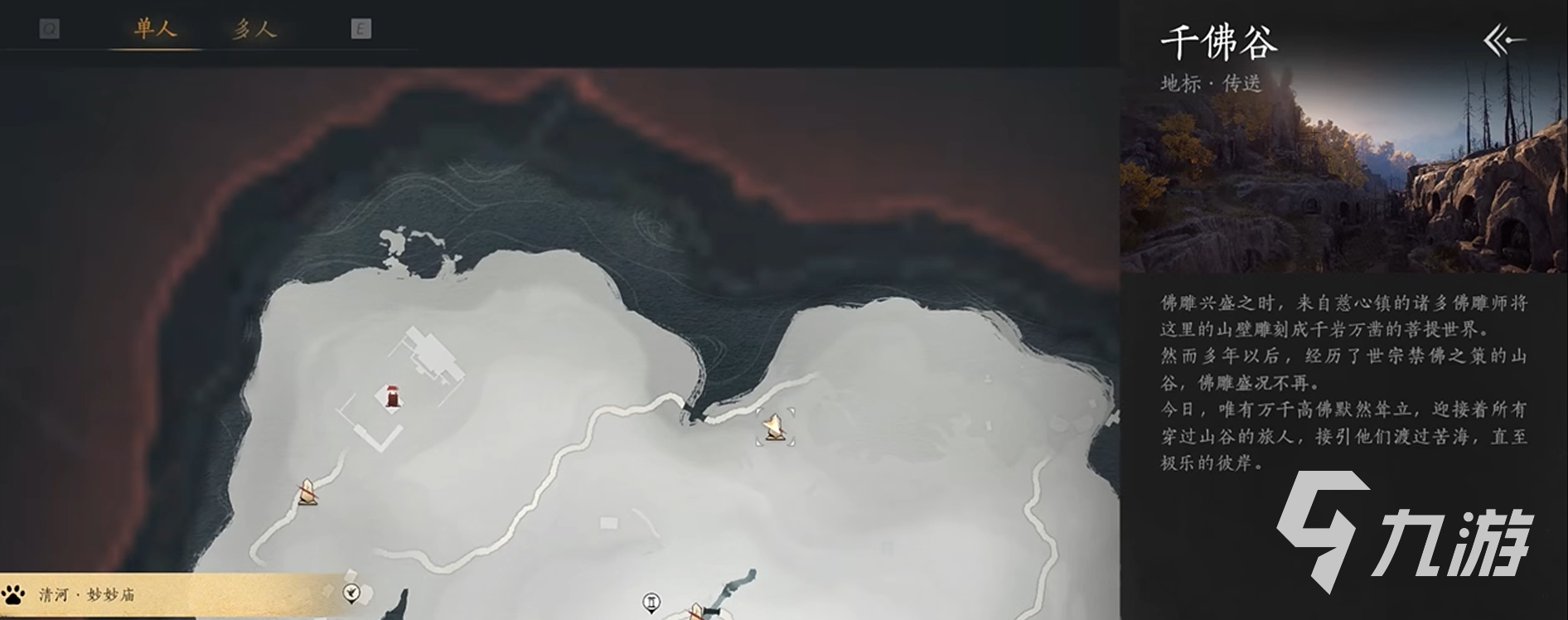This screenshot has height=620, width=1568.
Task: Open the 清河·妙妙庙 location banner
Action: [x=87, y=594]
